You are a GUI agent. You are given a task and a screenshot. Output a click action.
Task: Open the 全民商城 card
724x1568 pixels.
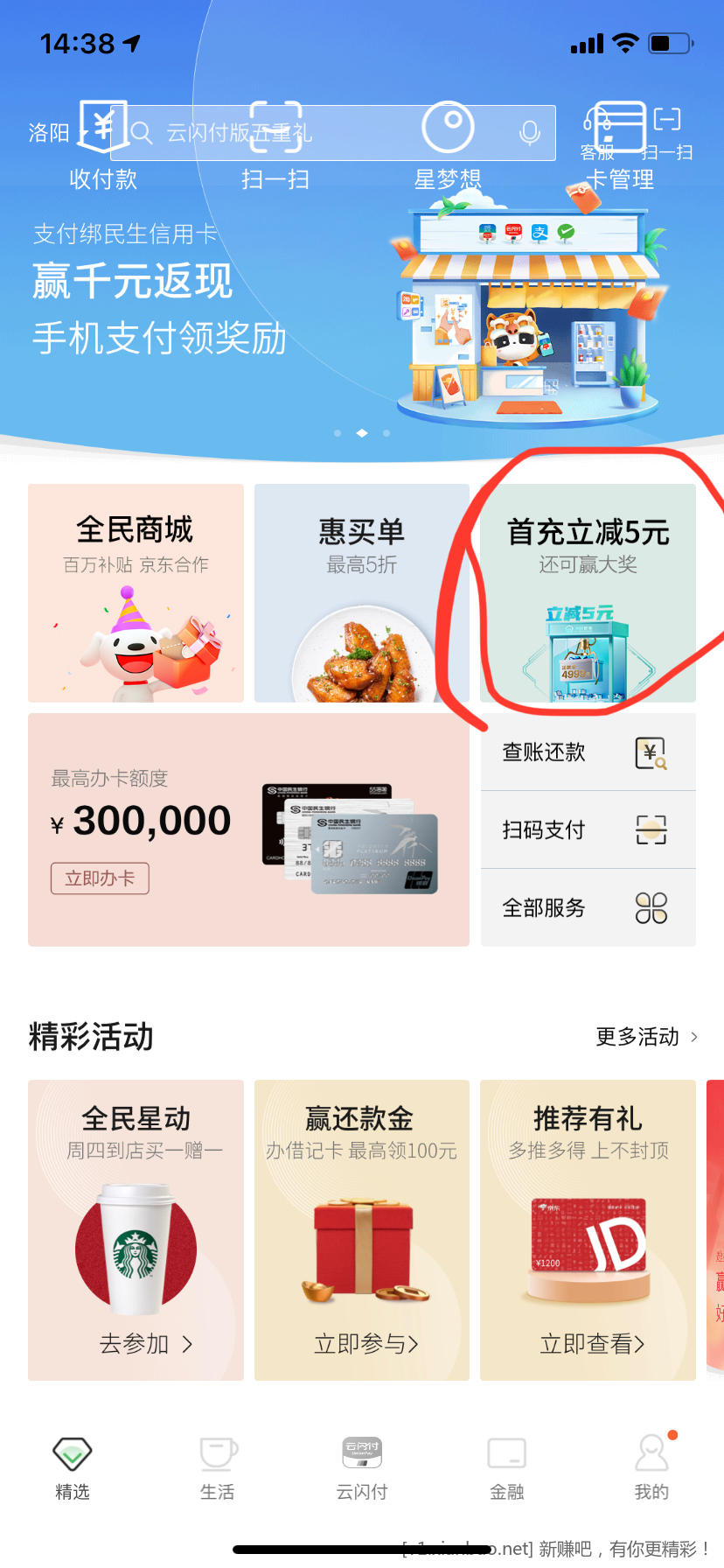(136, 592)
